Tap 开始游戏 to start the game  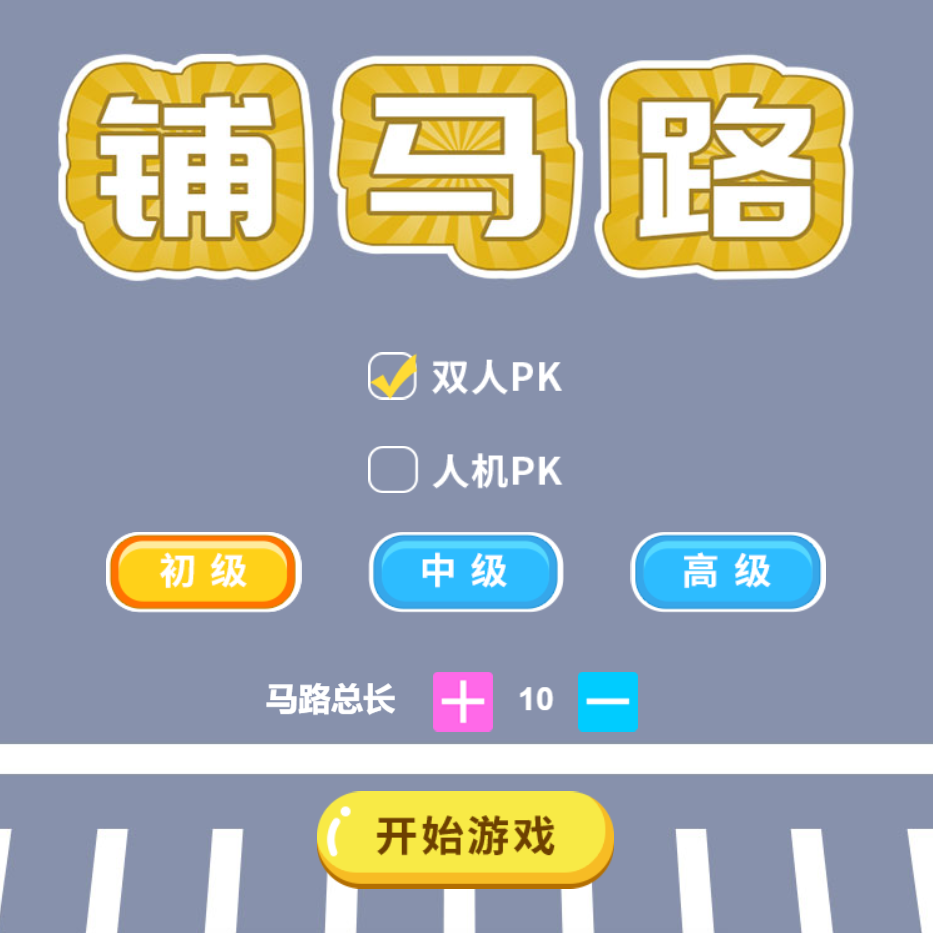pyautogui.click(x=465, y=838)
